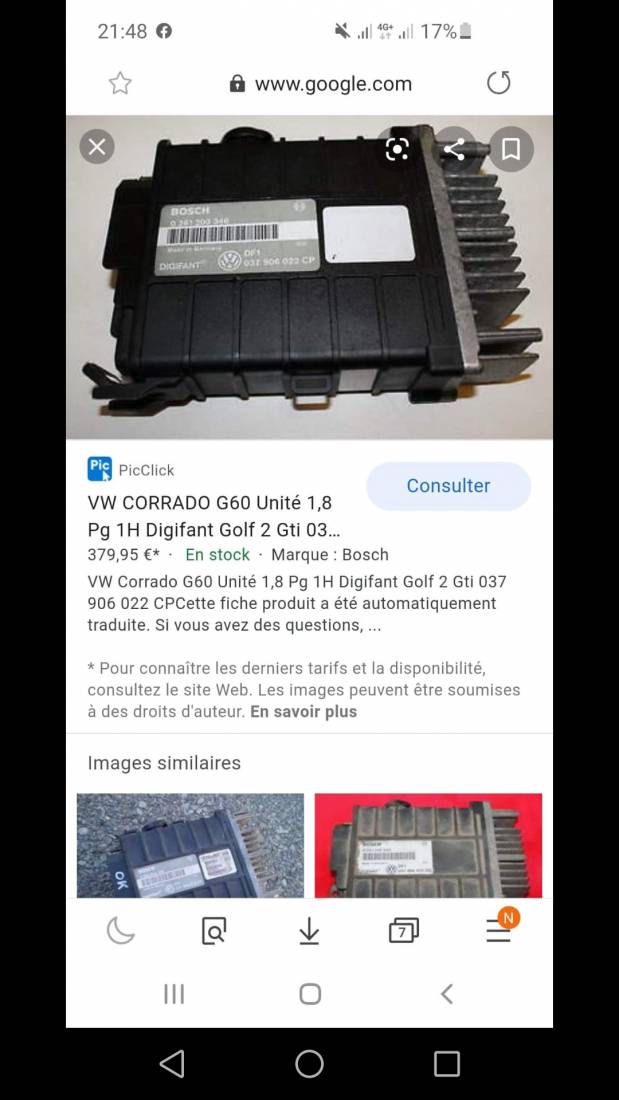
Task: Open the tab switcher showing 7 tabs
Action: (x=403, y=931)
